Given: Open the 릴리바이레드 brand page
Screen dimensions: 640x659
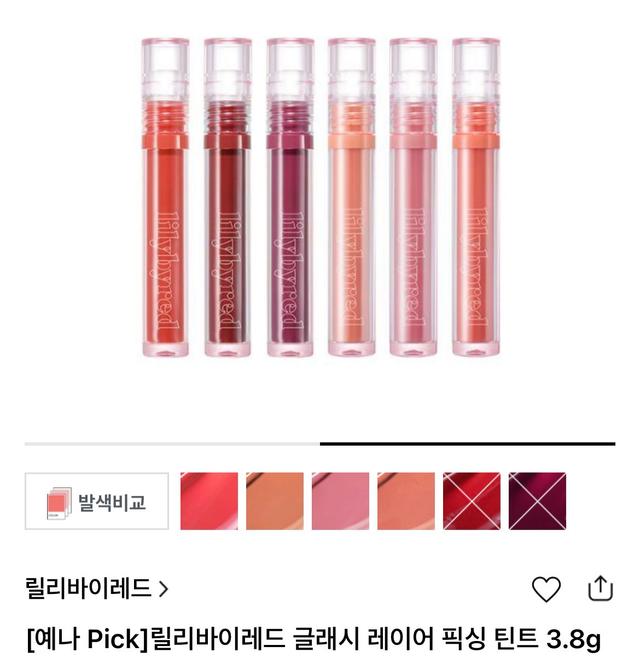Looking at the screenshot, I should tap(97, 588).
